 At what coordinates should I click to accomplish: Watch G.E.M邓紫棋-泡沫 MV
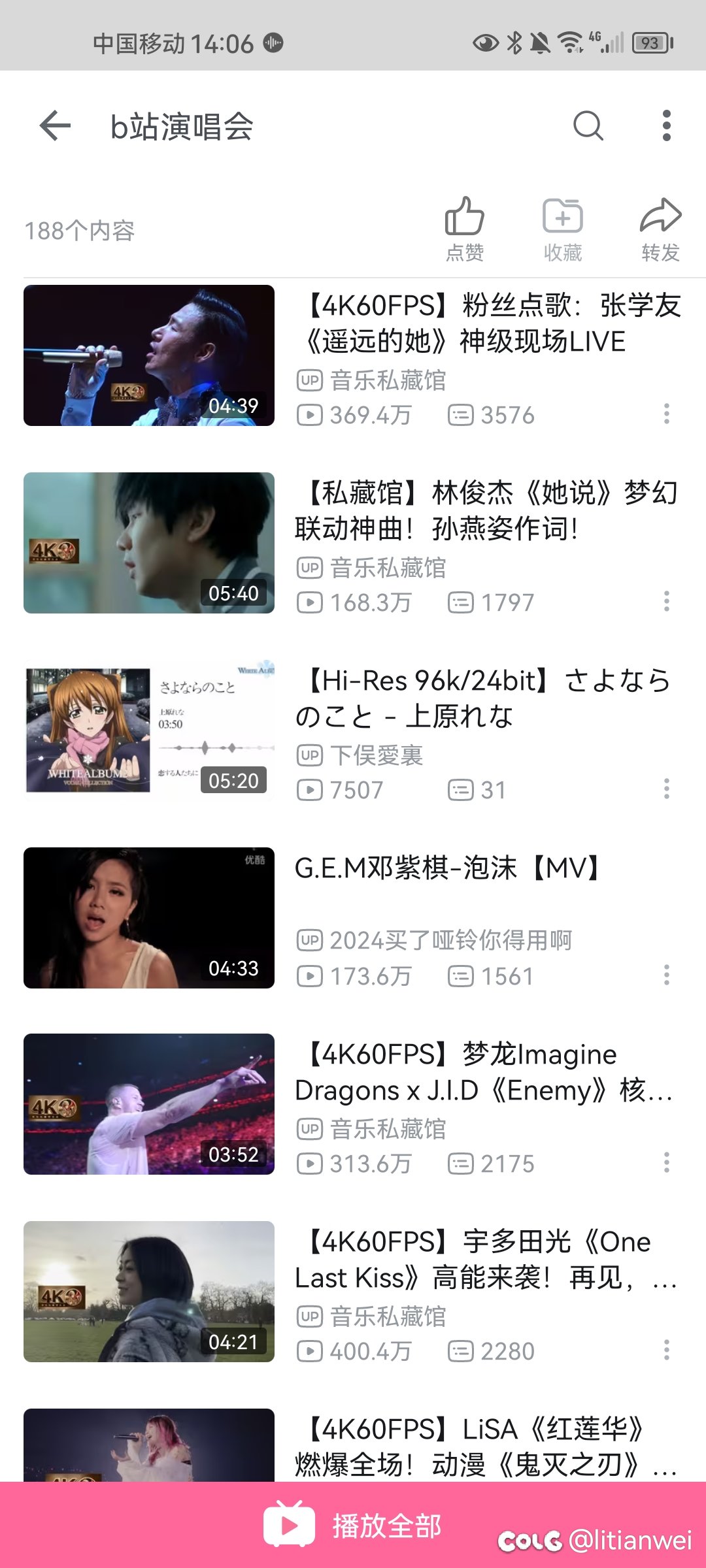pos(149,918)
